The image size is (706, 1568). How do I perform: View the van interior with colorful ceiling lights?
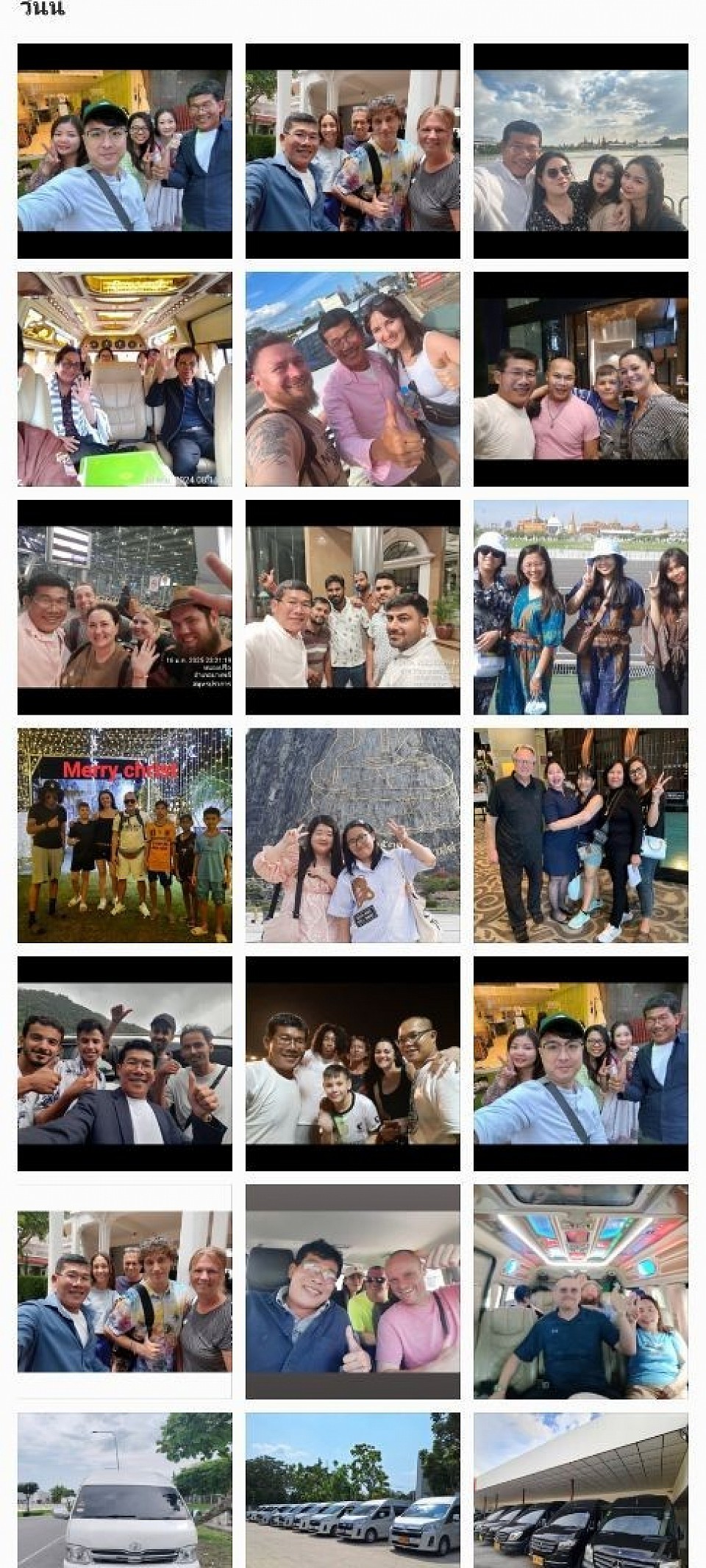click(581, 1292)
